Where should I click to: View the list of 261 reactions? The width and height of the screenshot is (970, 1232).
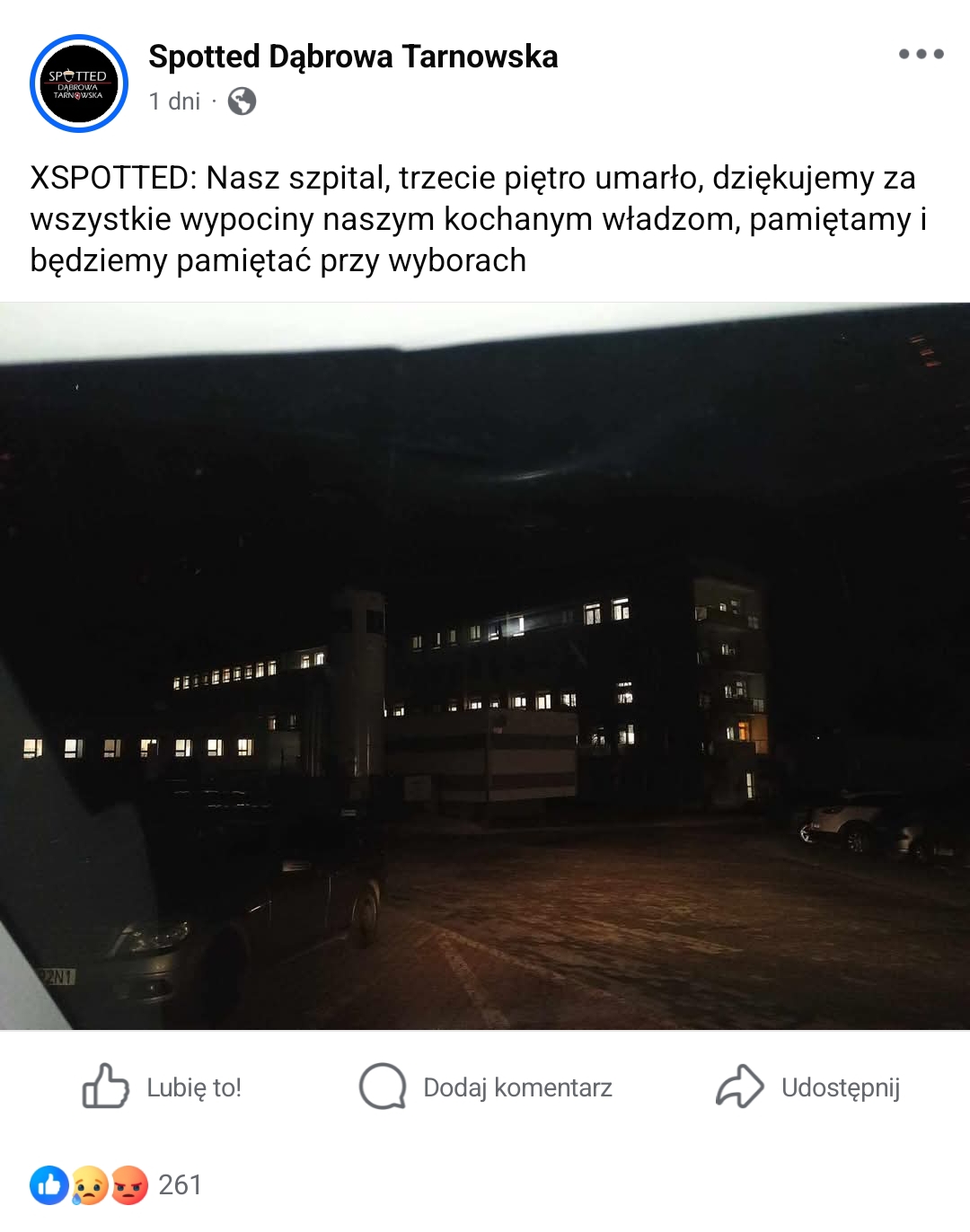116,1184
